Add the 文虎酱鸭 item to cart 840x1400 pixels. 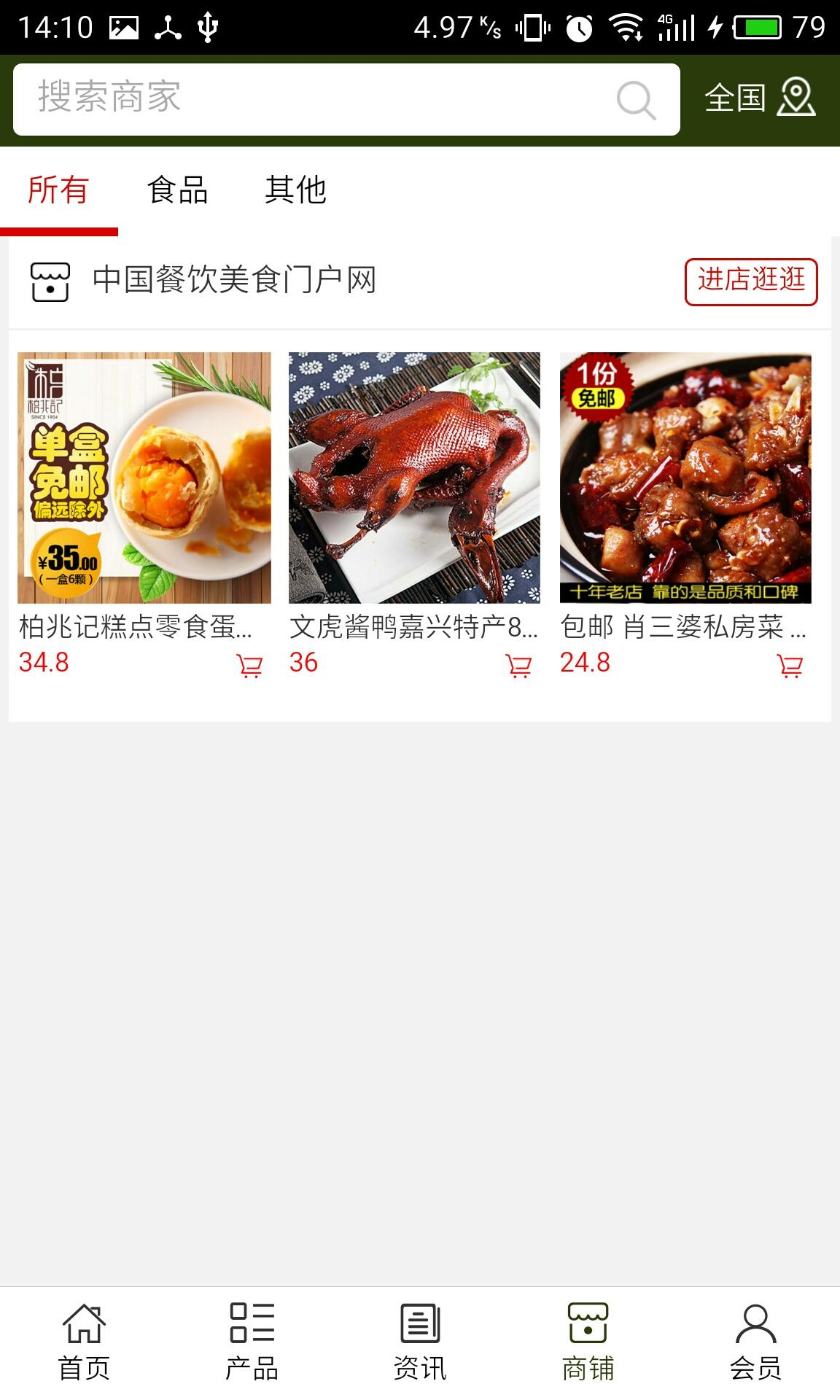pyautogui.click(x=518, y=666)
